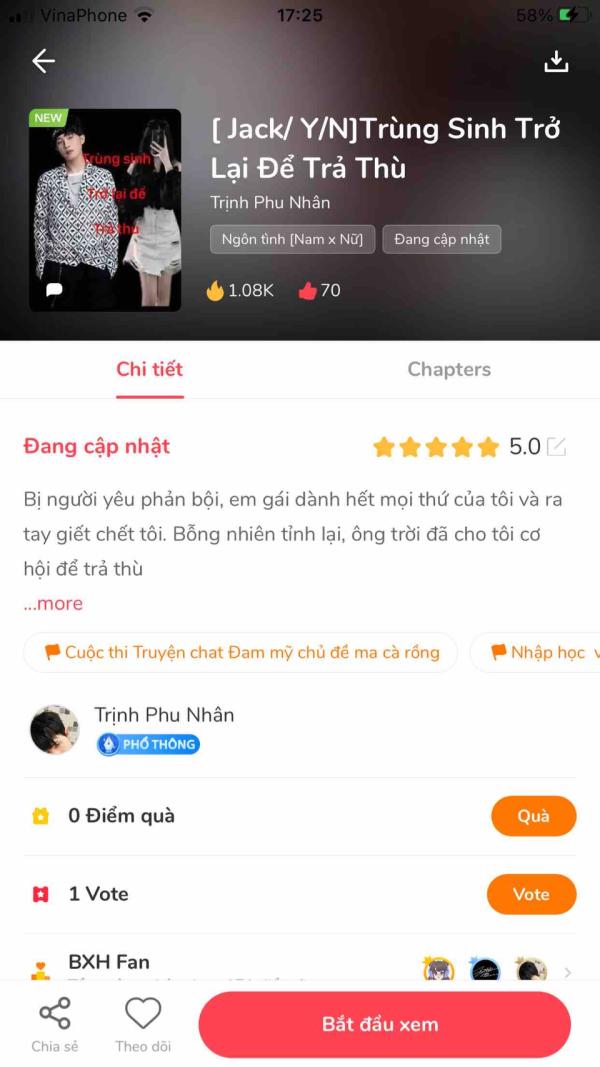Go back with the arrow icon
This screenshot has width=600, height=1067.
tap(43, 61)
